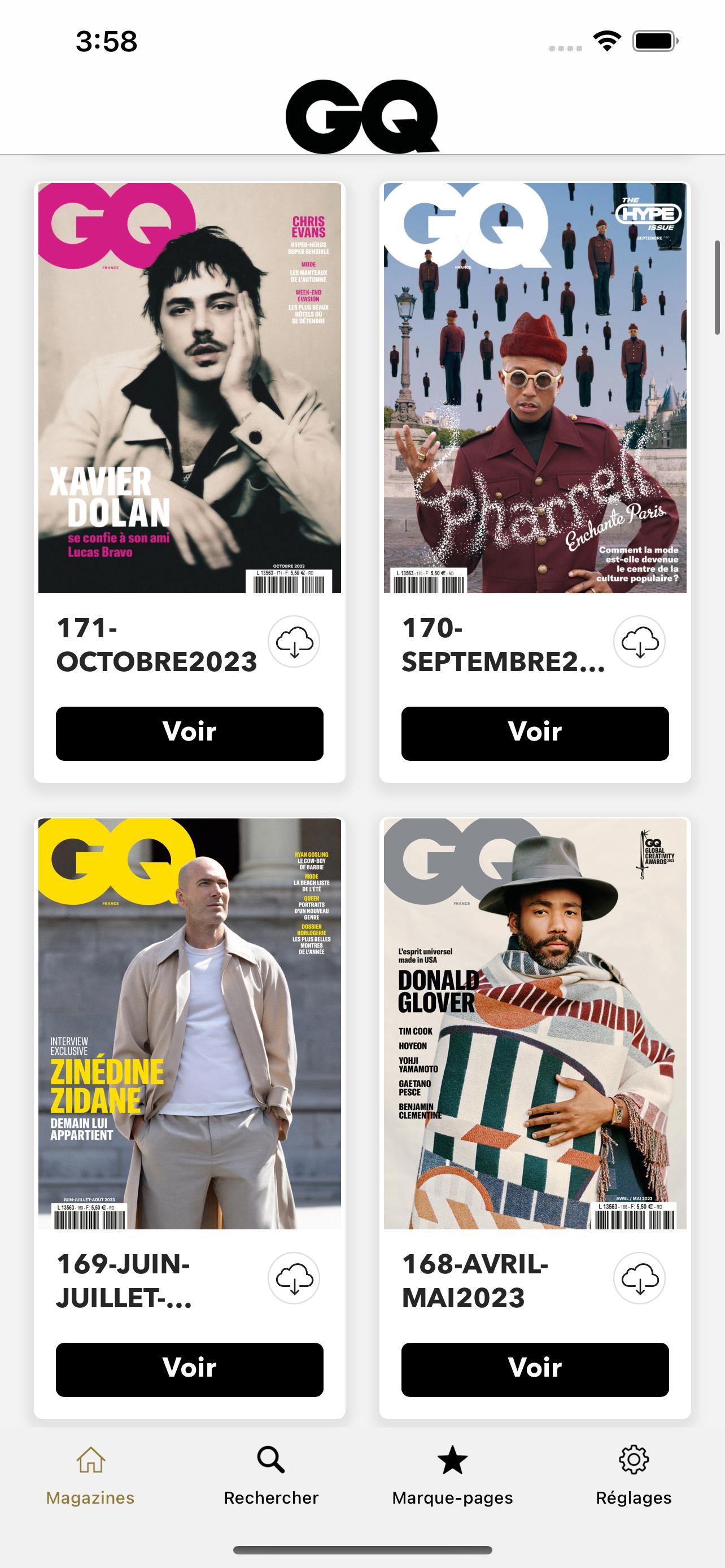Download the 168-AVRIL-MAI2023 issue
The height and width of the screenshot is (1568, 725).
pyautogui.click(x=639, y=1277)
